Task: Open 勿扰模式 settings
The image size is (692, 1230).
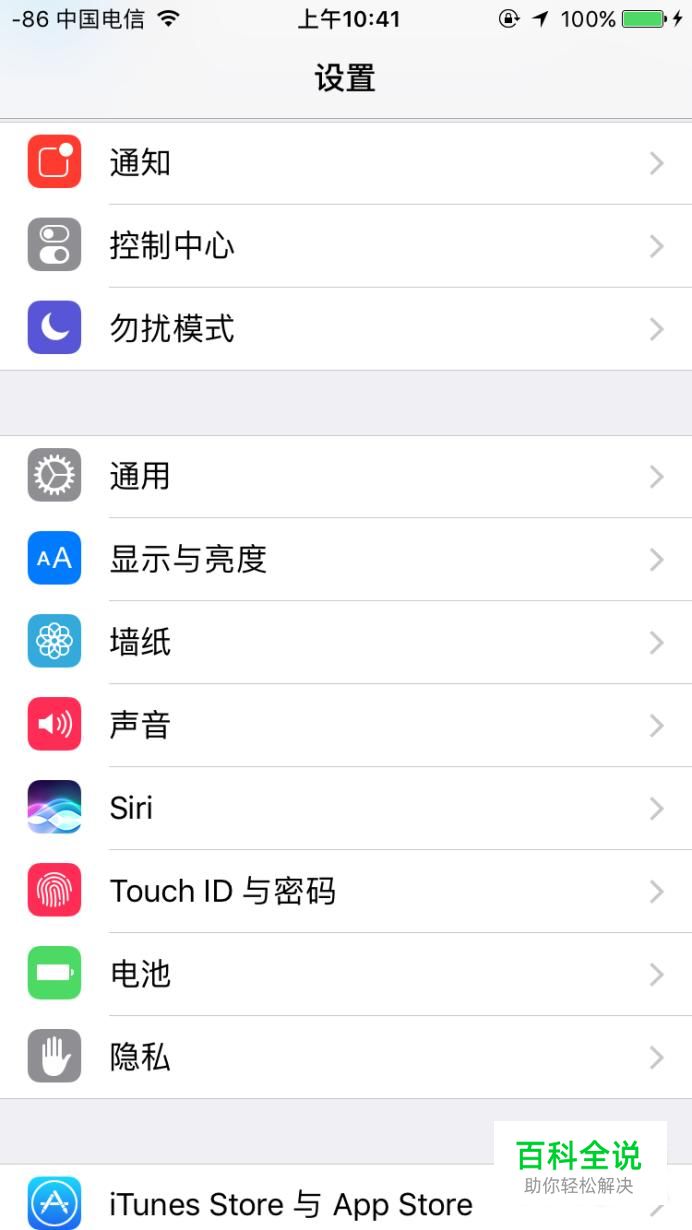Action: point(345,329)
